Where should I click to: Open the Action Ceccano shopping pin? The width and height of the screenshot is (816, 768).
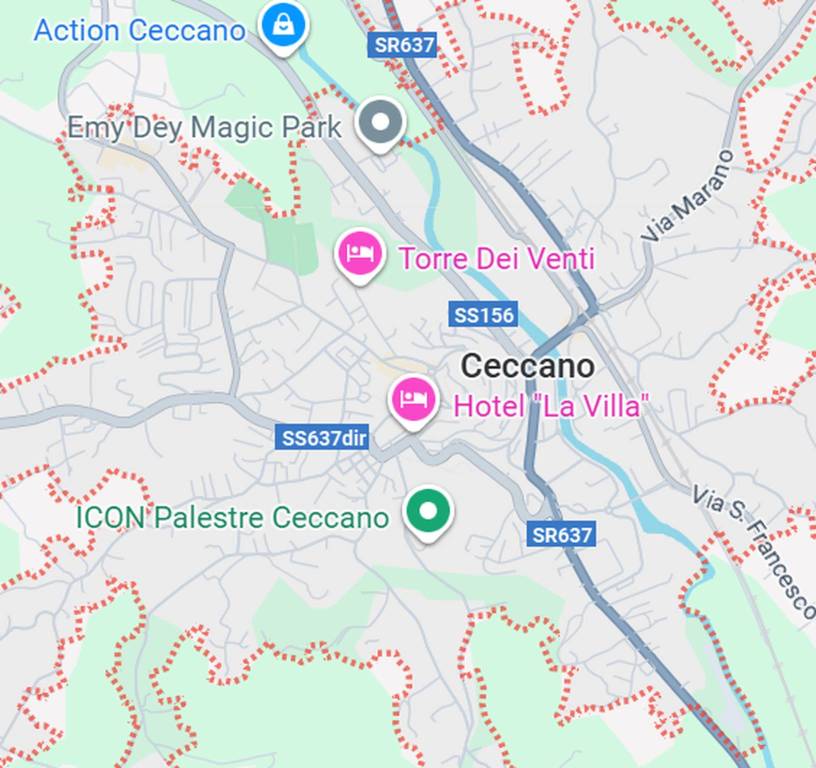283,23
